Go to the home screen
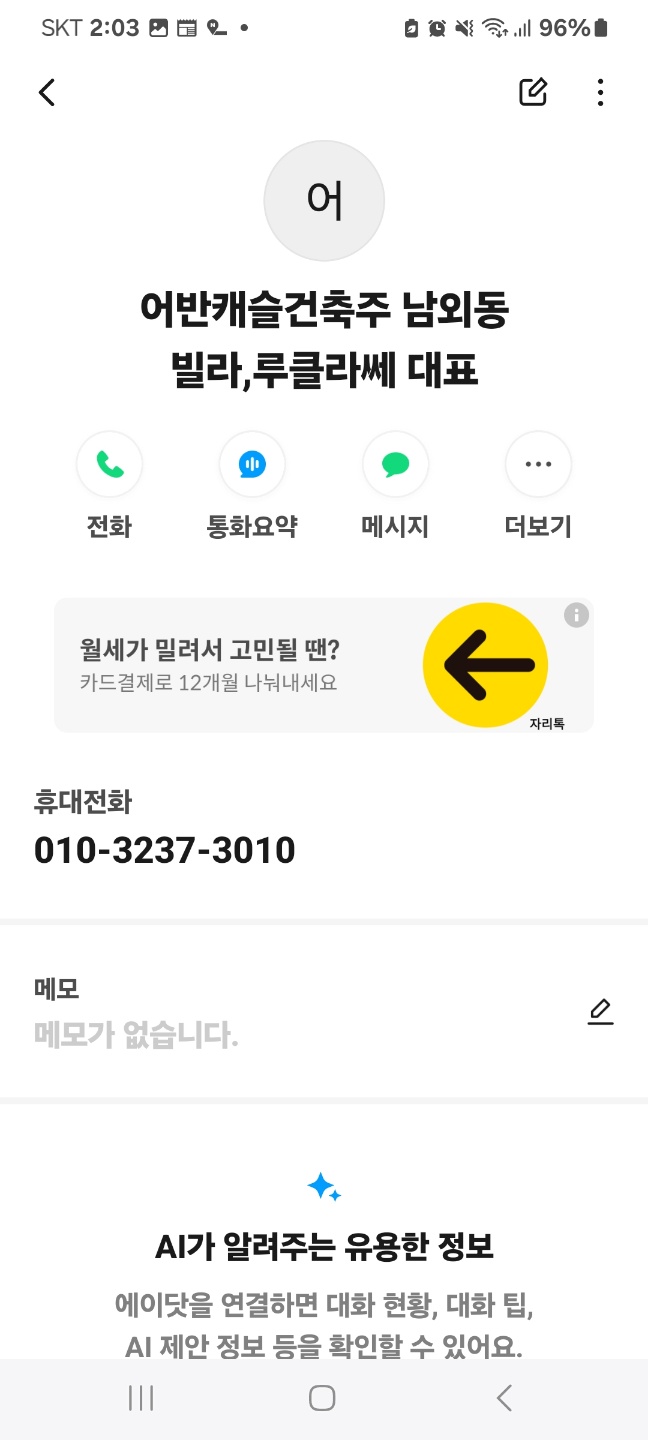 point(322,1398)
